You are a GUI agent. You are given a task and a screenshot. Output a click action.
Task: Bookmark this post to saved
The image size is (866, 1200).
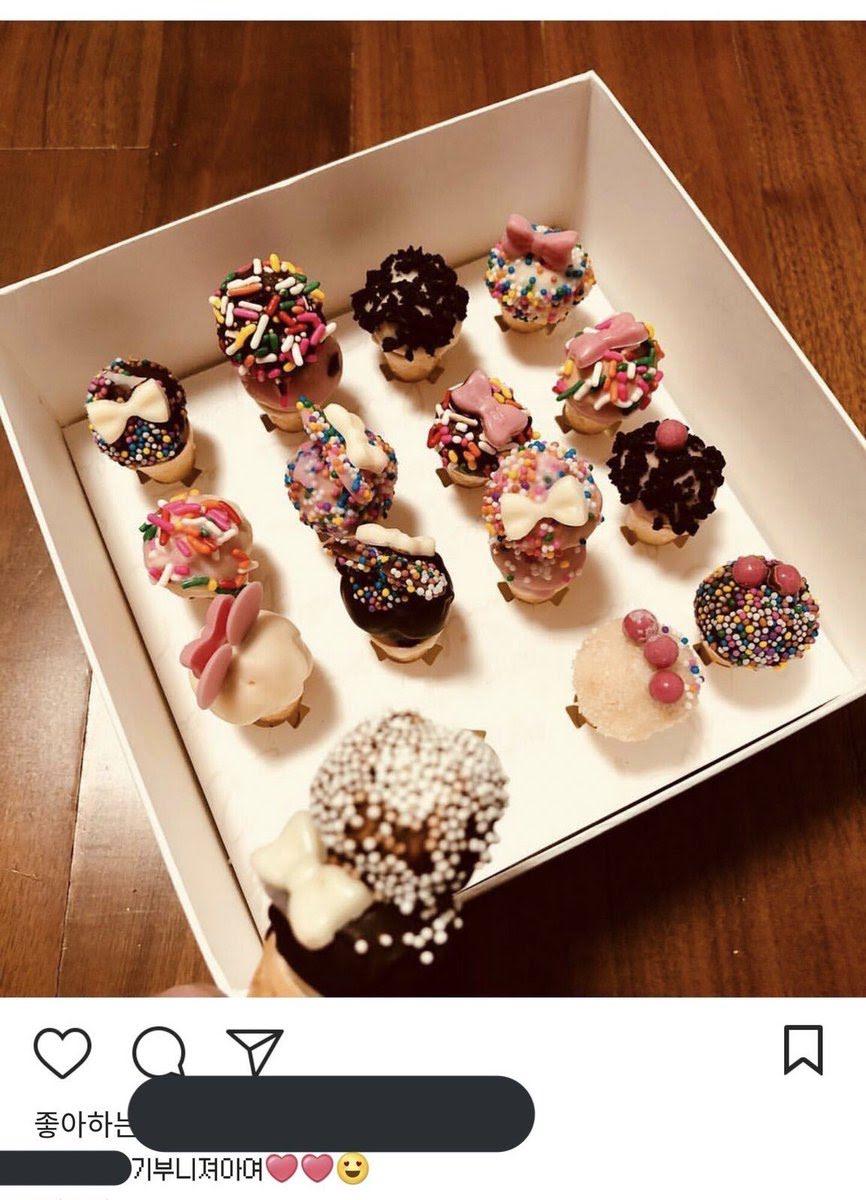[x=803, y=1050]
